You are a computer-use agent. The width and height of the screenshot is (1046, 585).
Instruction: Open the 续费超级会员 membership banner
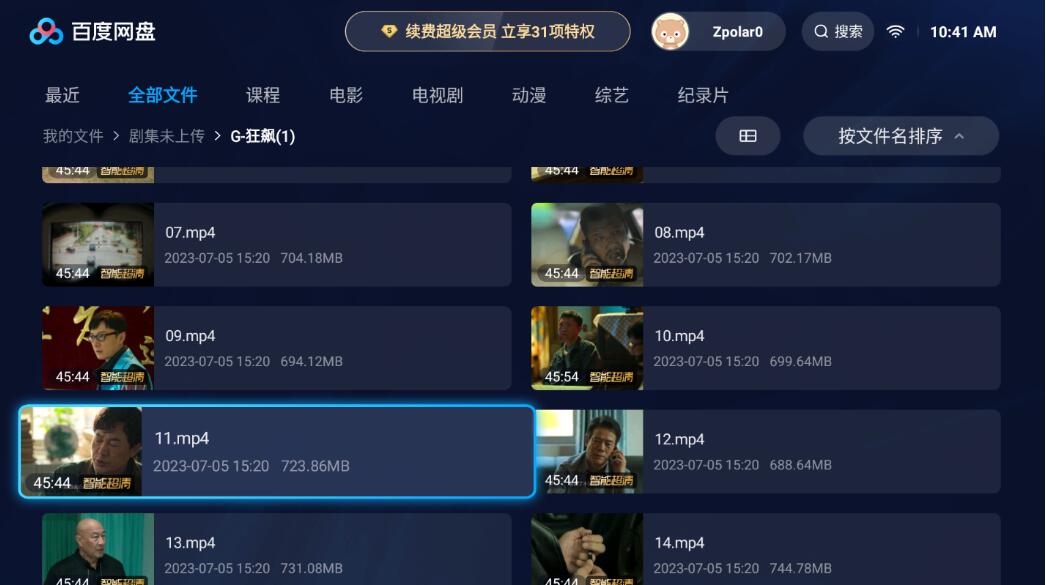click(x=487, y=32)
